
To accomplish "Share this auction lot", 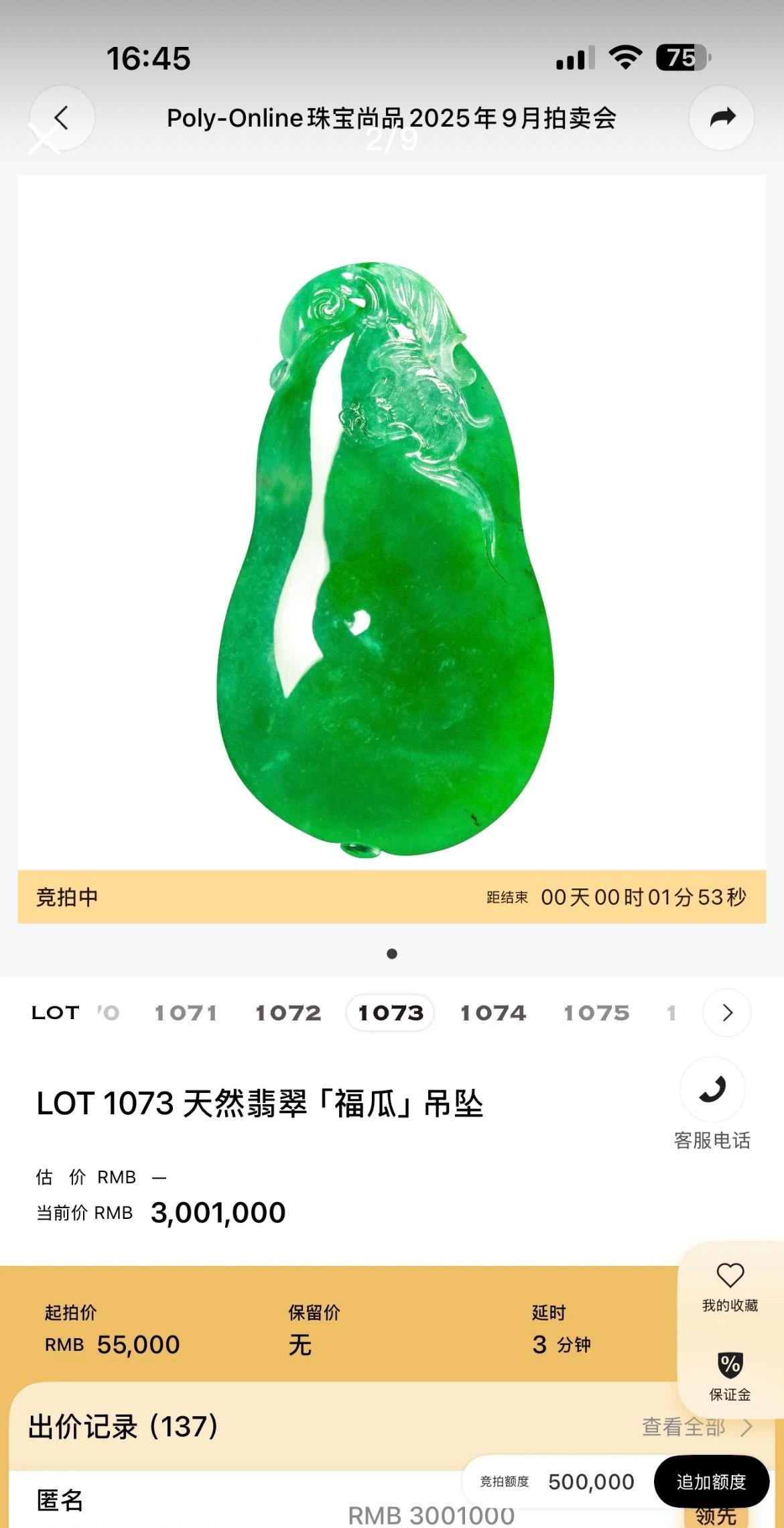I will [722, 118].
